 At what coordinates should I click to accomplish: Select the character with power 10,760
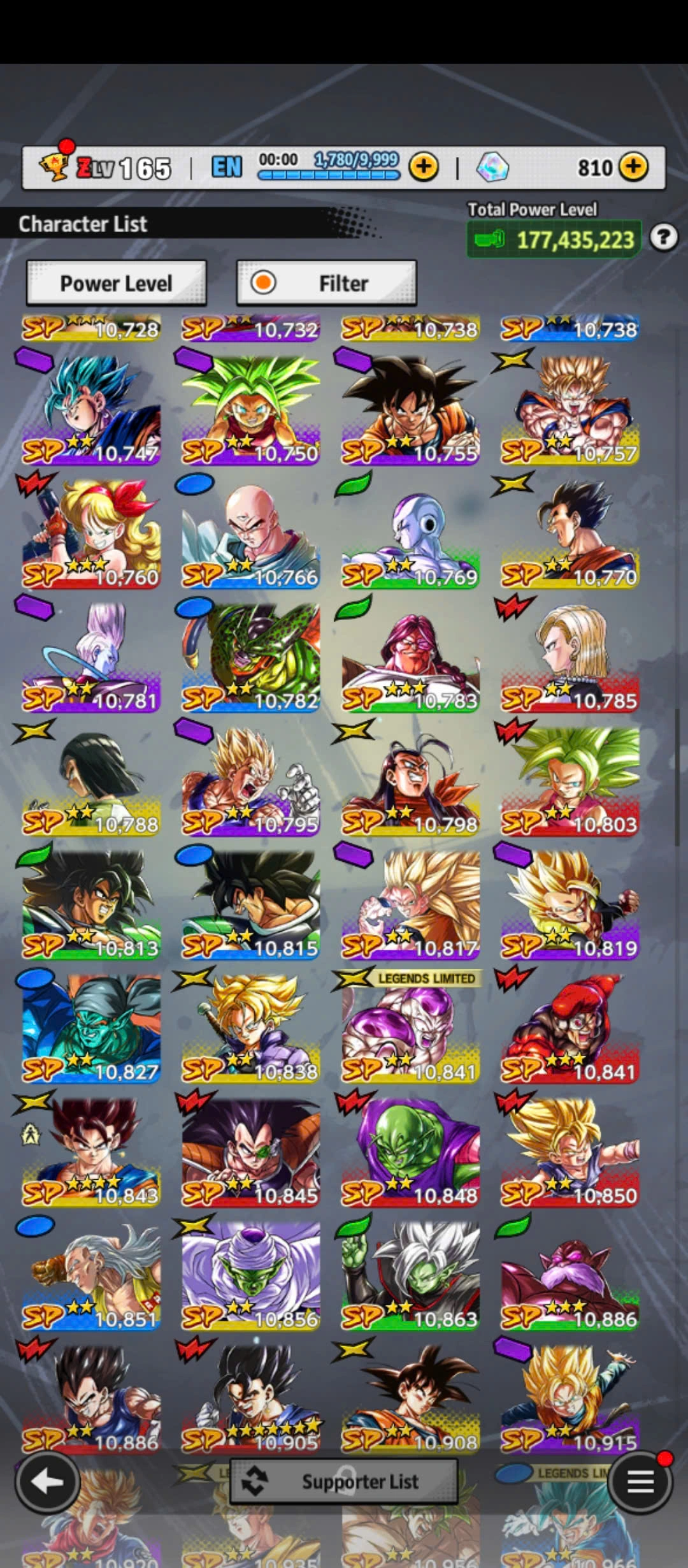[91, 532]
